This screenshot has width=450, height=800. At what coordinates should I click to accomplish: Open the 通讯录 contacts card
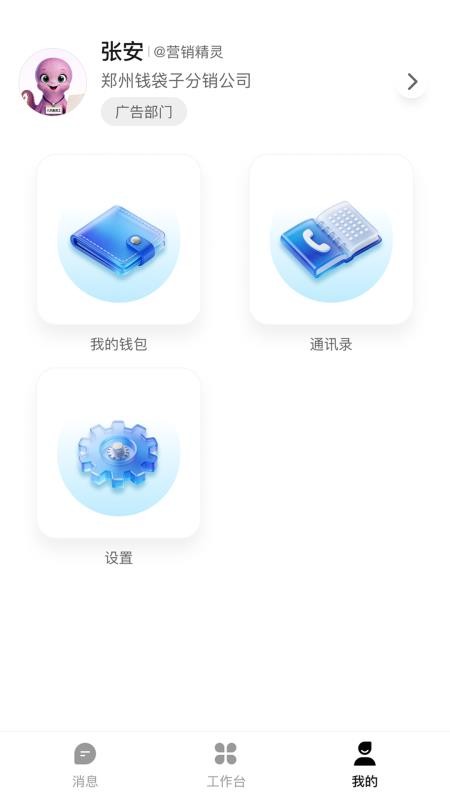[331, 240]
